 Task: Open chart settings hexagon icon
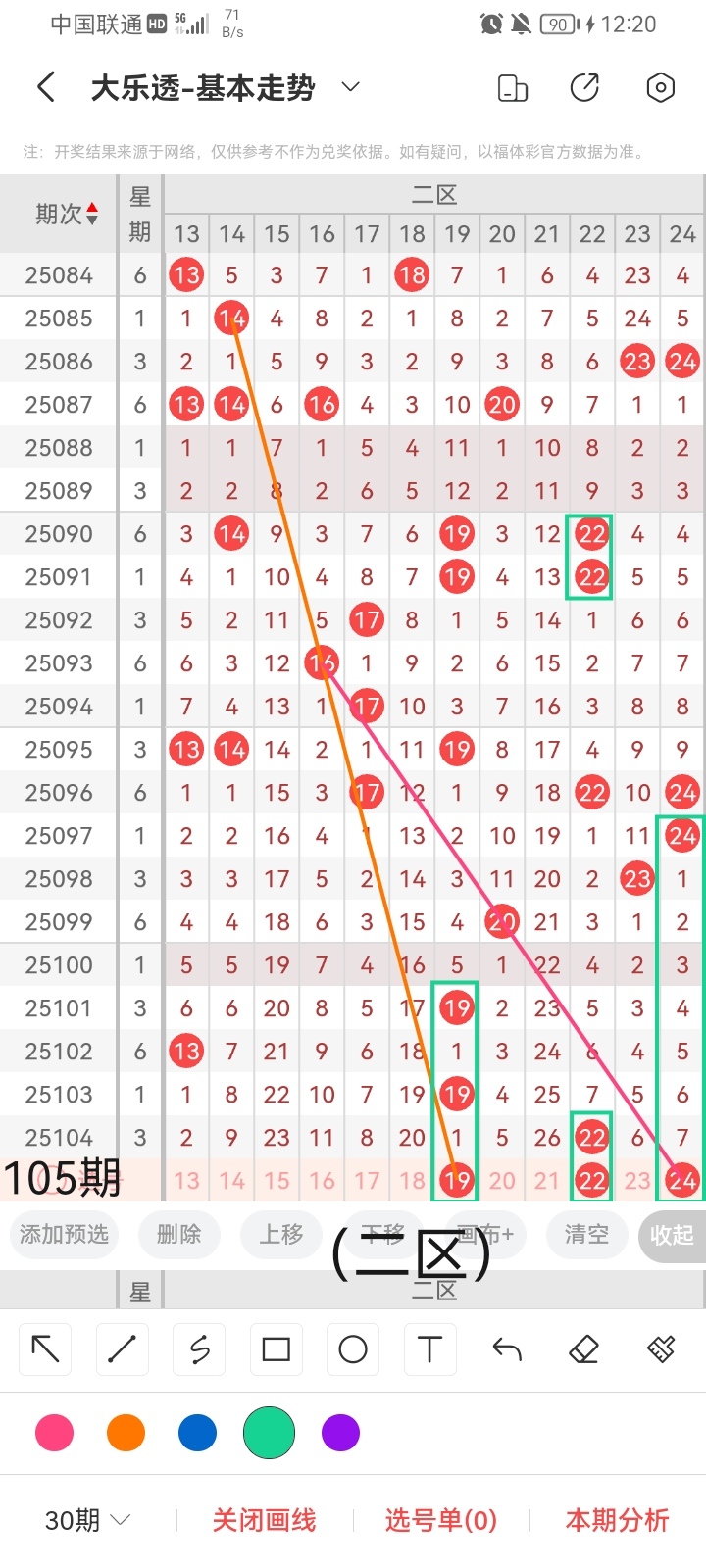click(x=661, y=88)
